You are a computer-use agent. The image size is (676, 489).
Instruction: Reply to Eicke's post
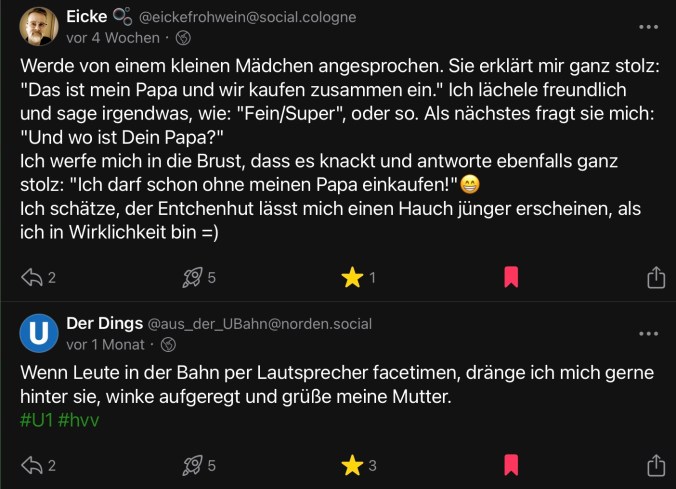click(x=32, y=277)
